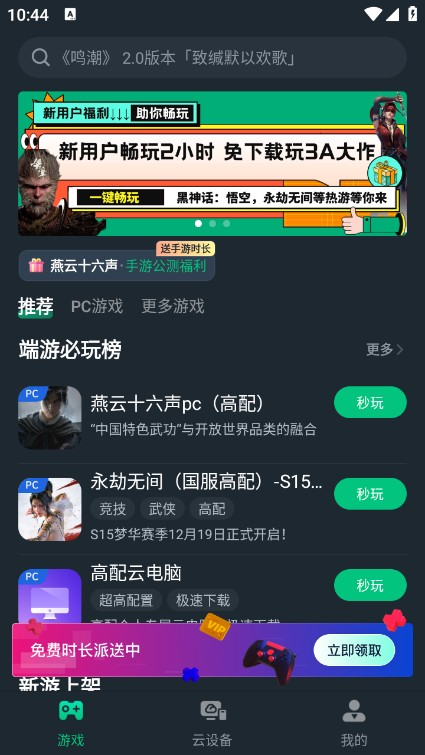The width and height of the screenshot is (425, 755).
Task: Switch to the PC游戏 tab
Action: tap(97, 306)
